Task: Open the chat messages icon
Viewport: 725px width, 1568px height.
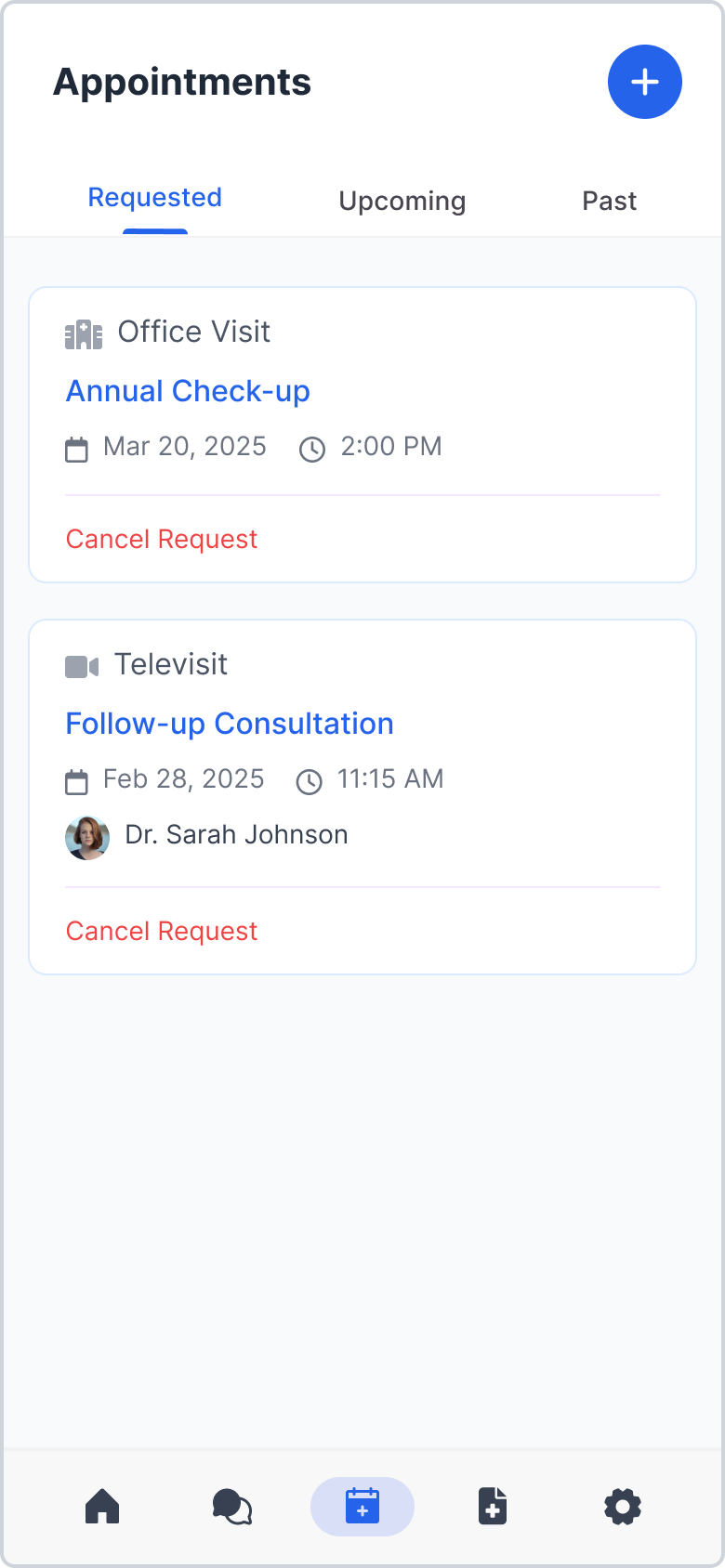Action: pyautogui.click(x=232, y=1507)
